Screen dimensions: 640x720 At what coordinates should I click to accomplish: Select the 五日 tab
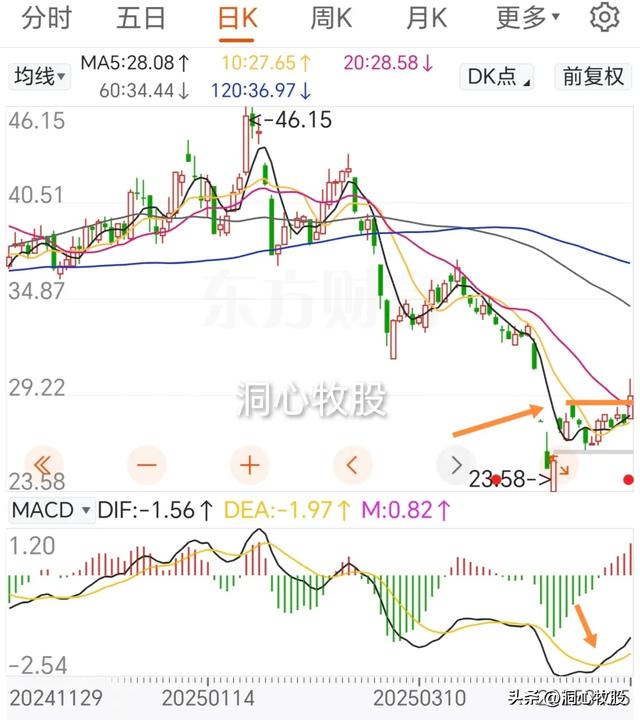(140, 18)
